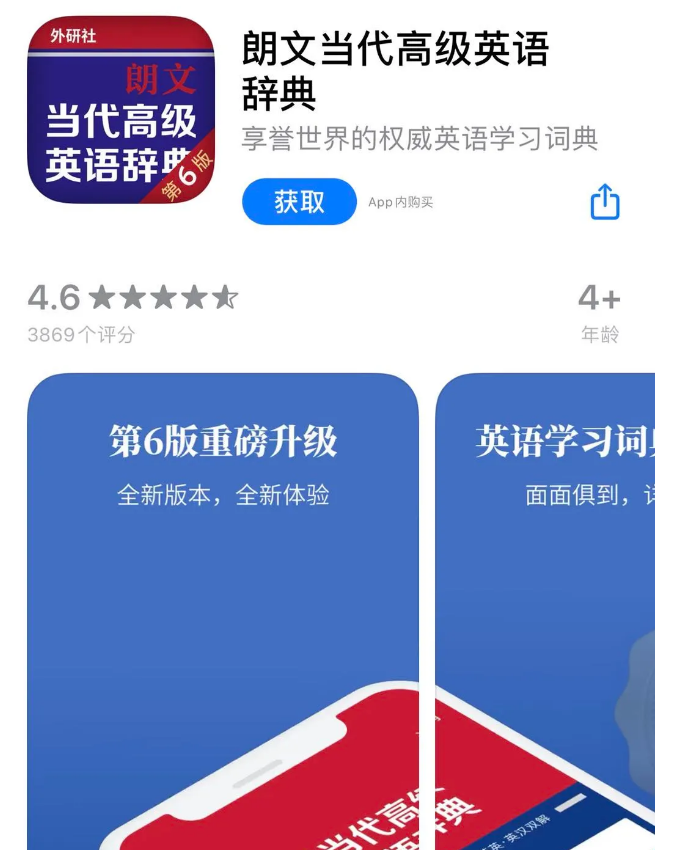The width and height of the screenshot is (681, 850).
Task: Share this app via the share icon
Action: (x=605, y=202)
